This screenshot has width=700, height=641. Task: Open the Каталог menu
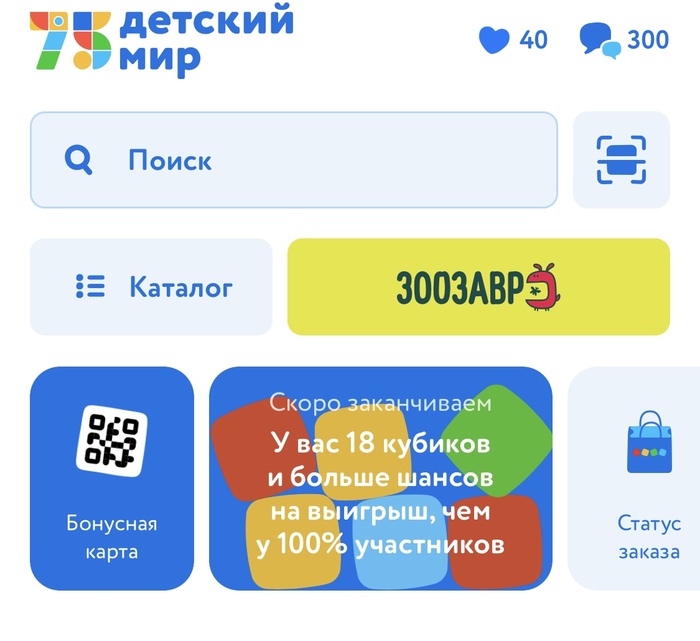pyautogui.click(x=151, y=287)
